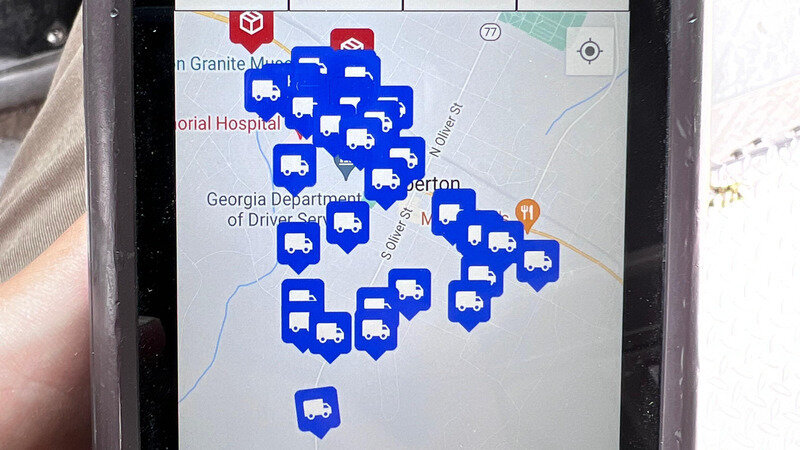The height and width of the screenshot is (450, 800).
Task: Open the orange restaurant pin on the map
Action: pos(527,213)
